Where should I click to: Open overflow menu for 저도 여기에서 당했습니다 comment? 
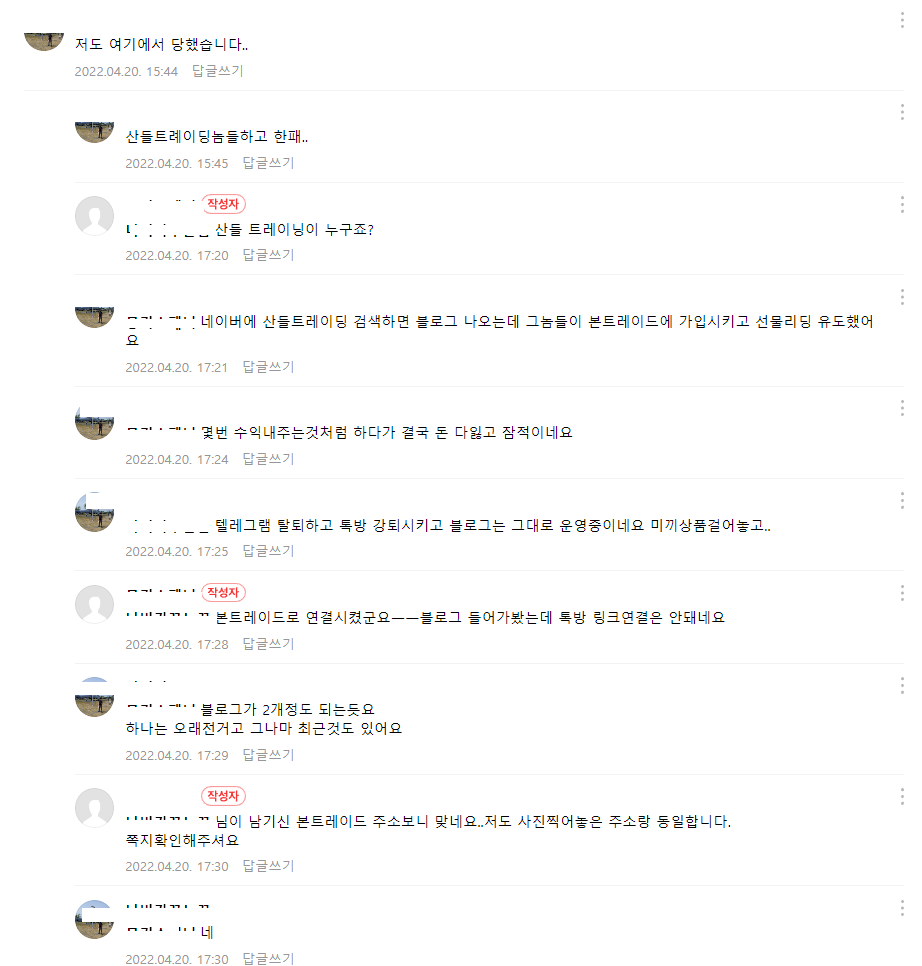[902, 20]
